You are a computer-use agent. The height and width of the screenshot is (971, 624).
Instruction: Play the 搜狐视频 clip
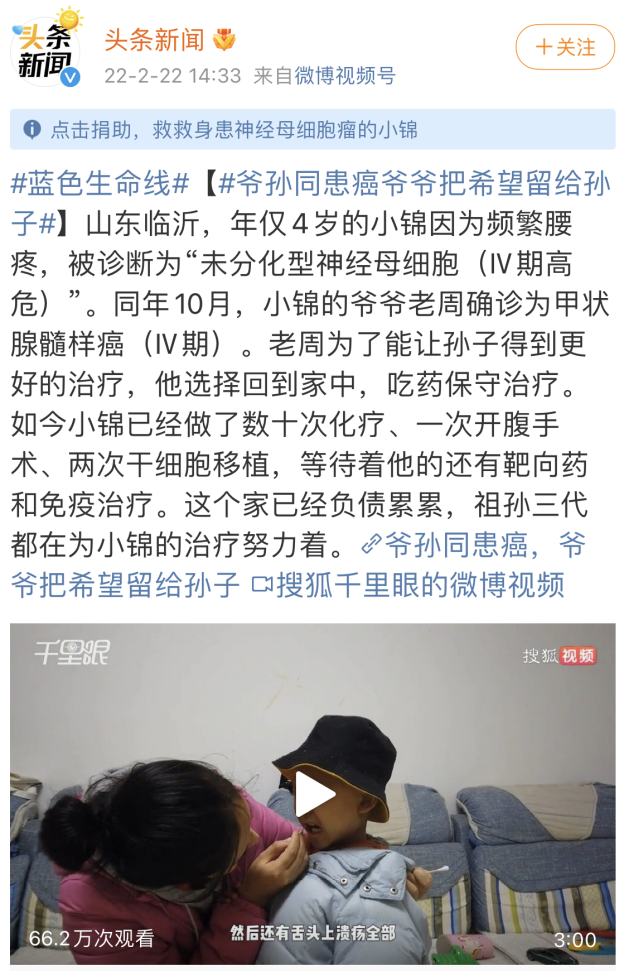(x=314, y=794)
